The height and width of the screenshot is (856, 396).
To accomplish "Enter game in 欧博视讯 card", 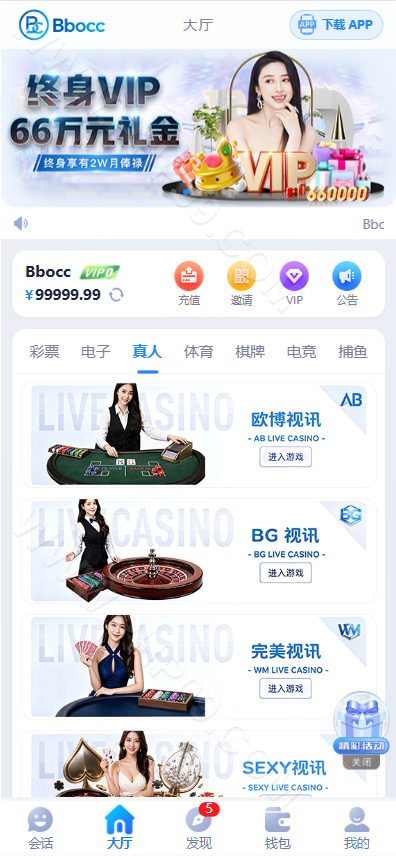I will tap(286, 457).
